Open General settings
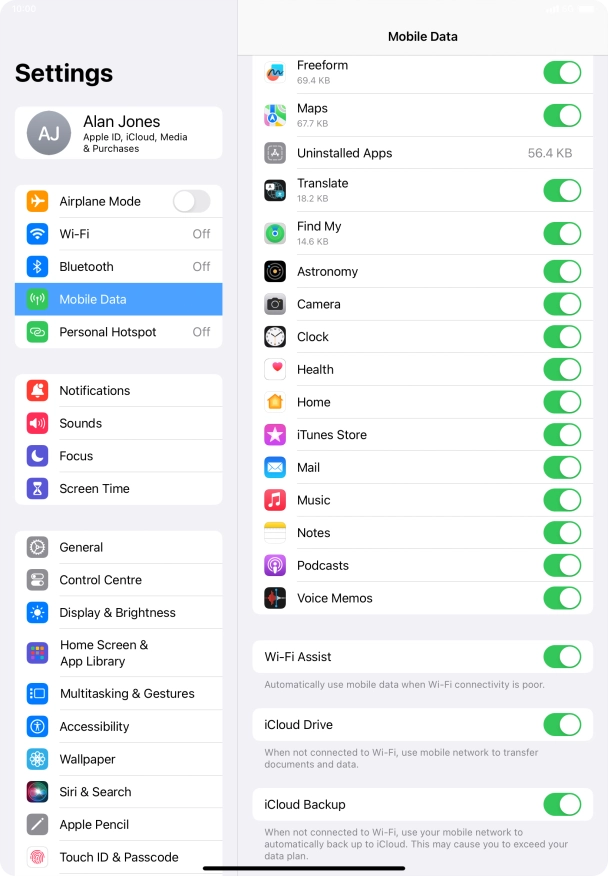The width and height of the screenshot is (608, 876). point(118,548)
